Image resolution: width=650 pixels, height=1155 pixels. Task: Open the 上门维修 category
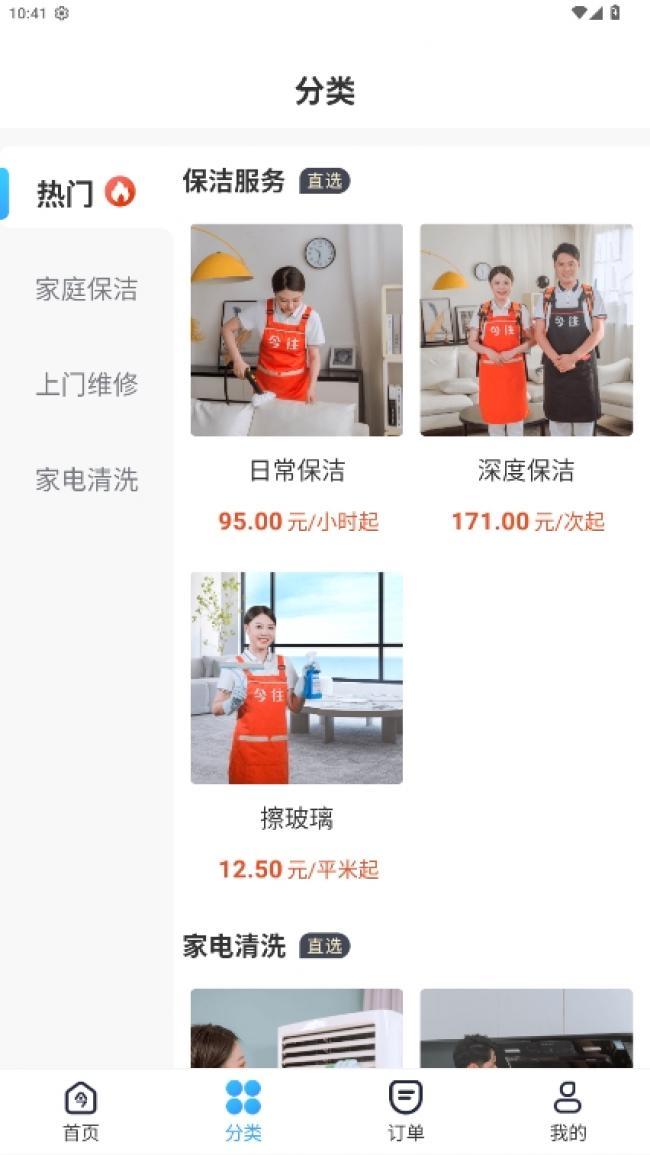pyautogui.click(x=86, y=384)
